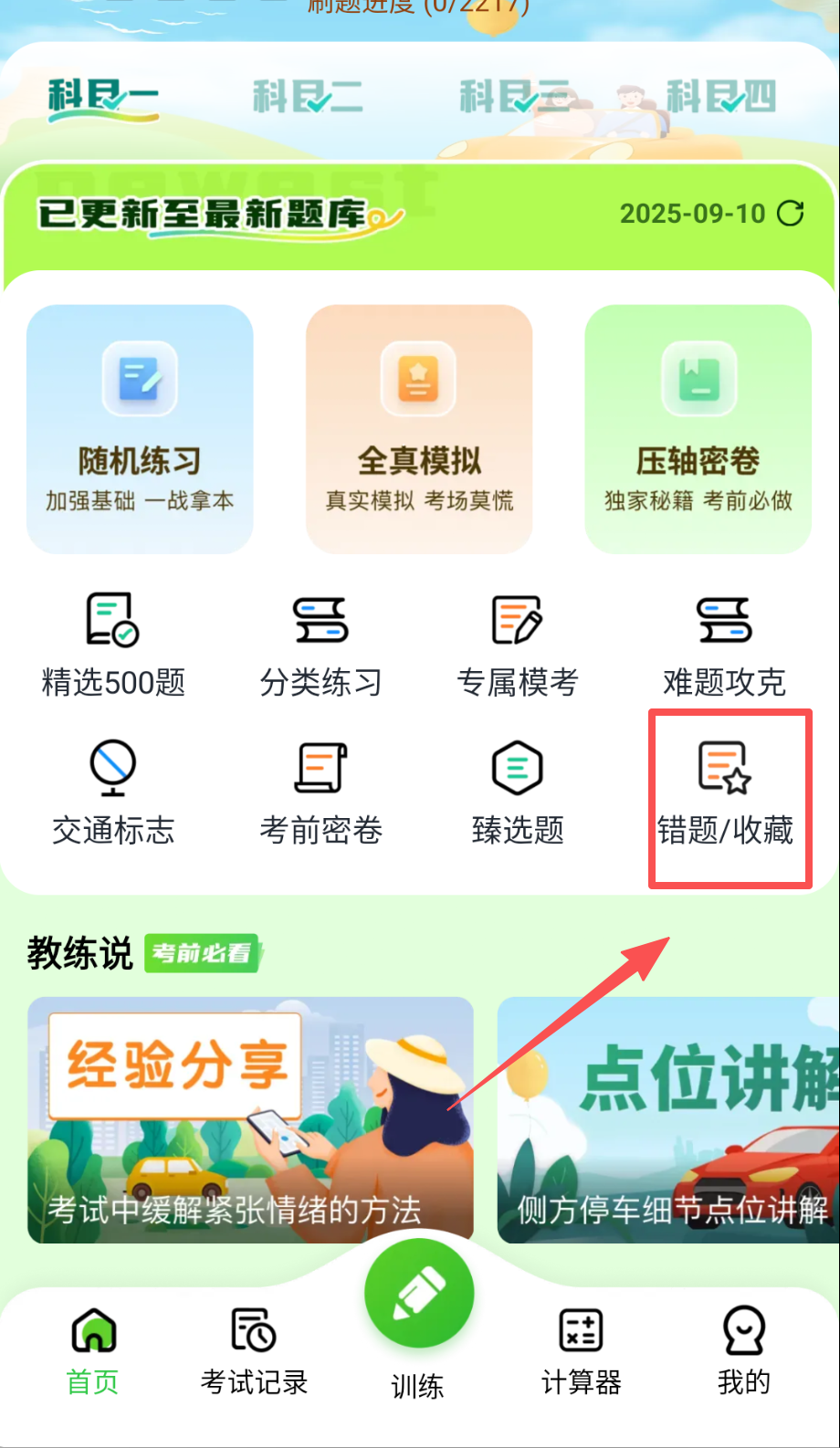Screen dimensions: 840x1448
Task: Switch to the 科目二 tab
Action: [x=308, y=96]
